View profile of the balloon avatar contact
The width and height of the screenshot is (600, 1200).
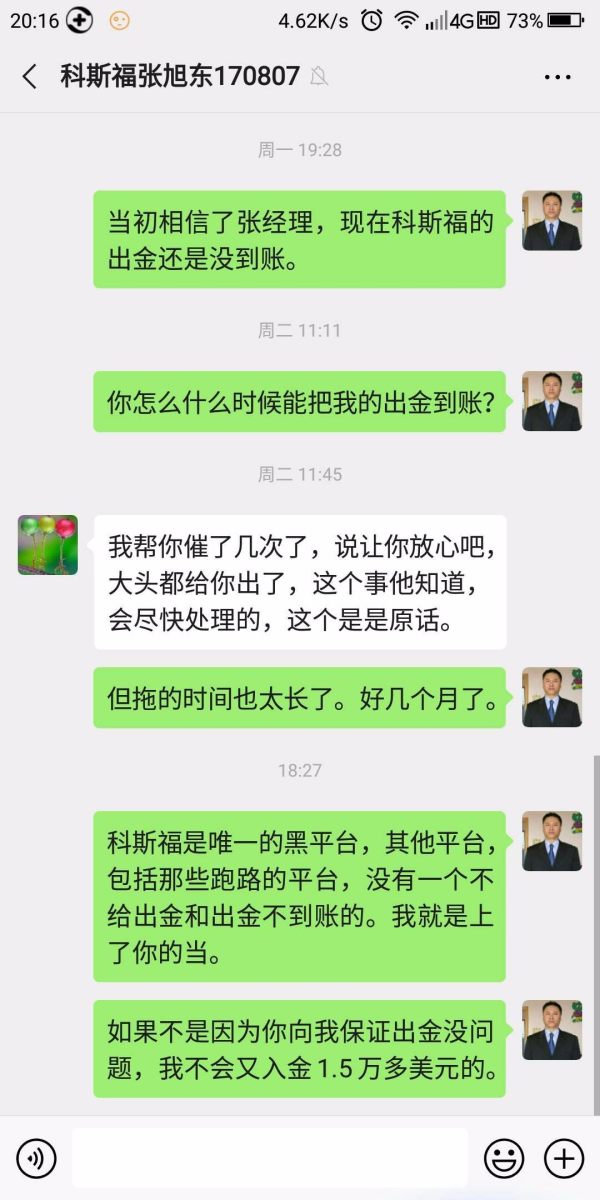pos(48,545)
